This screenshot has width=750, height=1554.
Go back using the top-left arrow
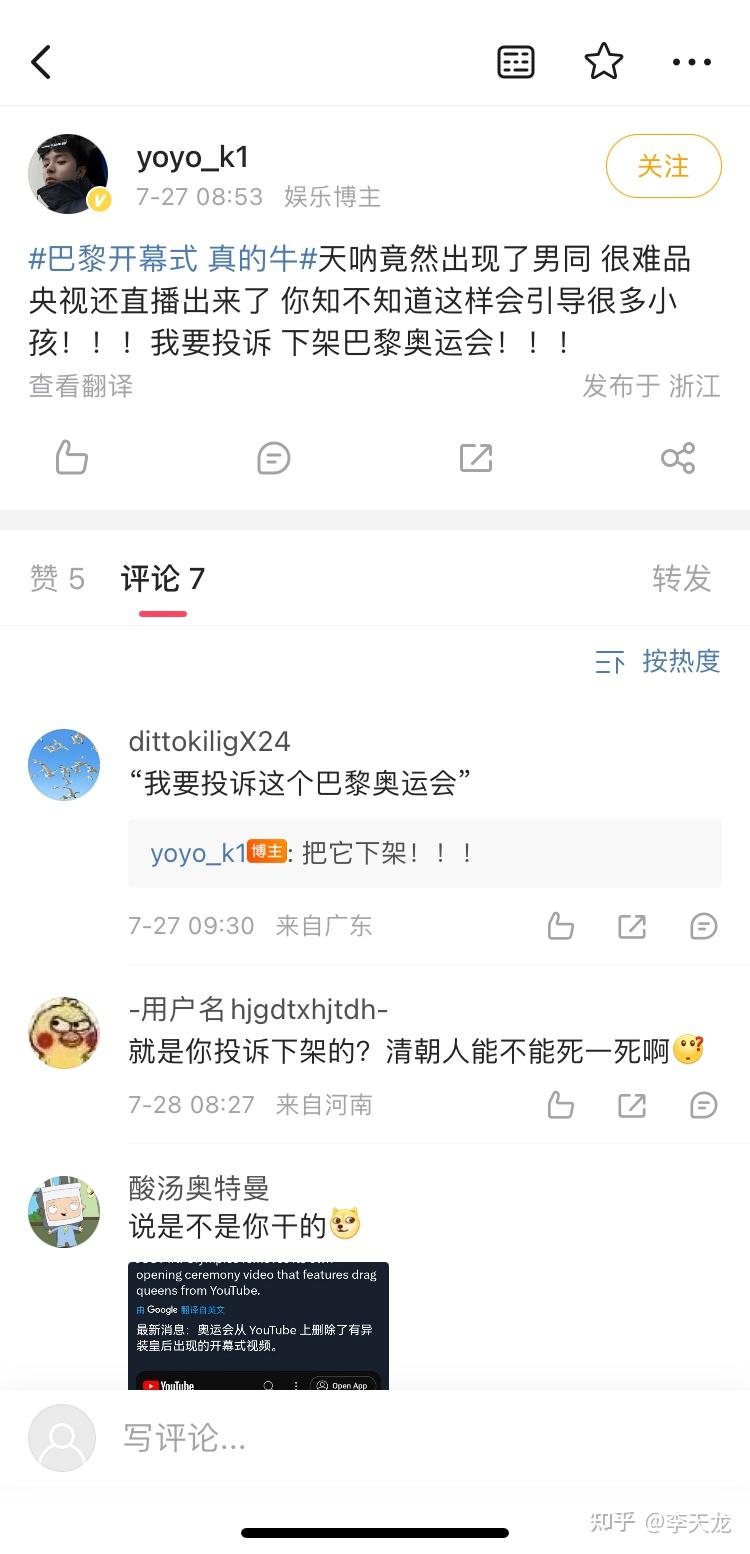pyautogui.click(x=41, y=62)
